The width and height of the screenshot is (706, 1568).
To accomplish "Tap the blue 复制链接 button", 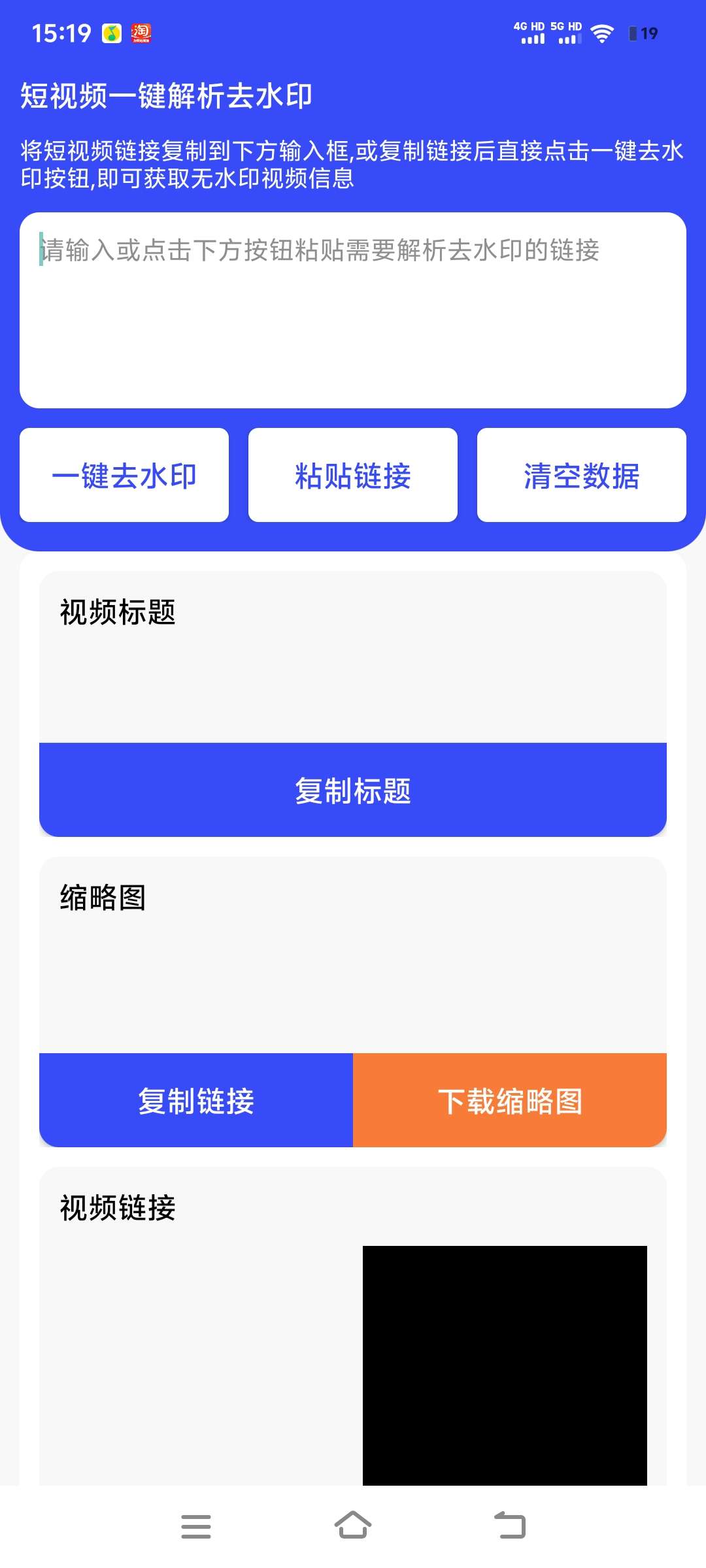I will 195,1100.
